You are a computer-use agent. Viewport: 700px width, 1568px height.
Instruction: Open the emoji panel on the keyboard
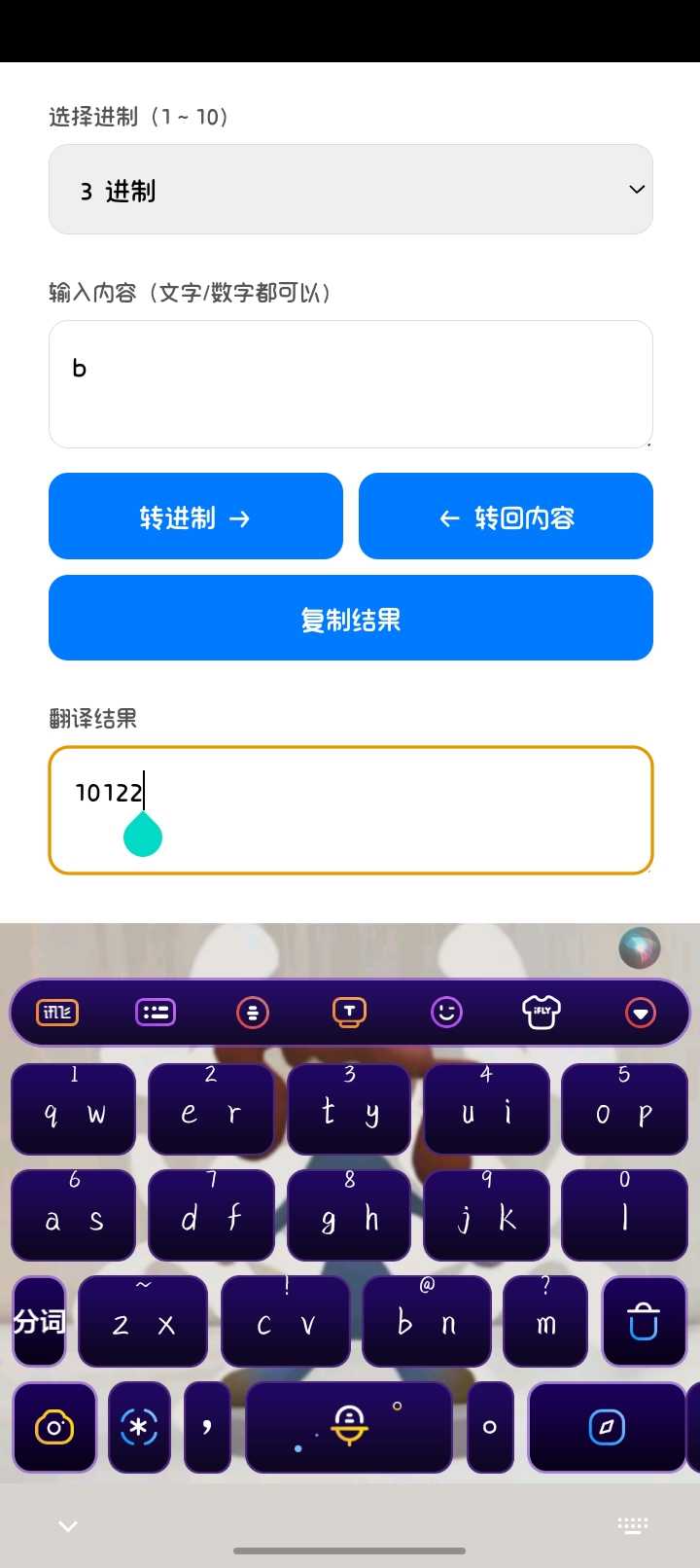(x=446, y=1013)
